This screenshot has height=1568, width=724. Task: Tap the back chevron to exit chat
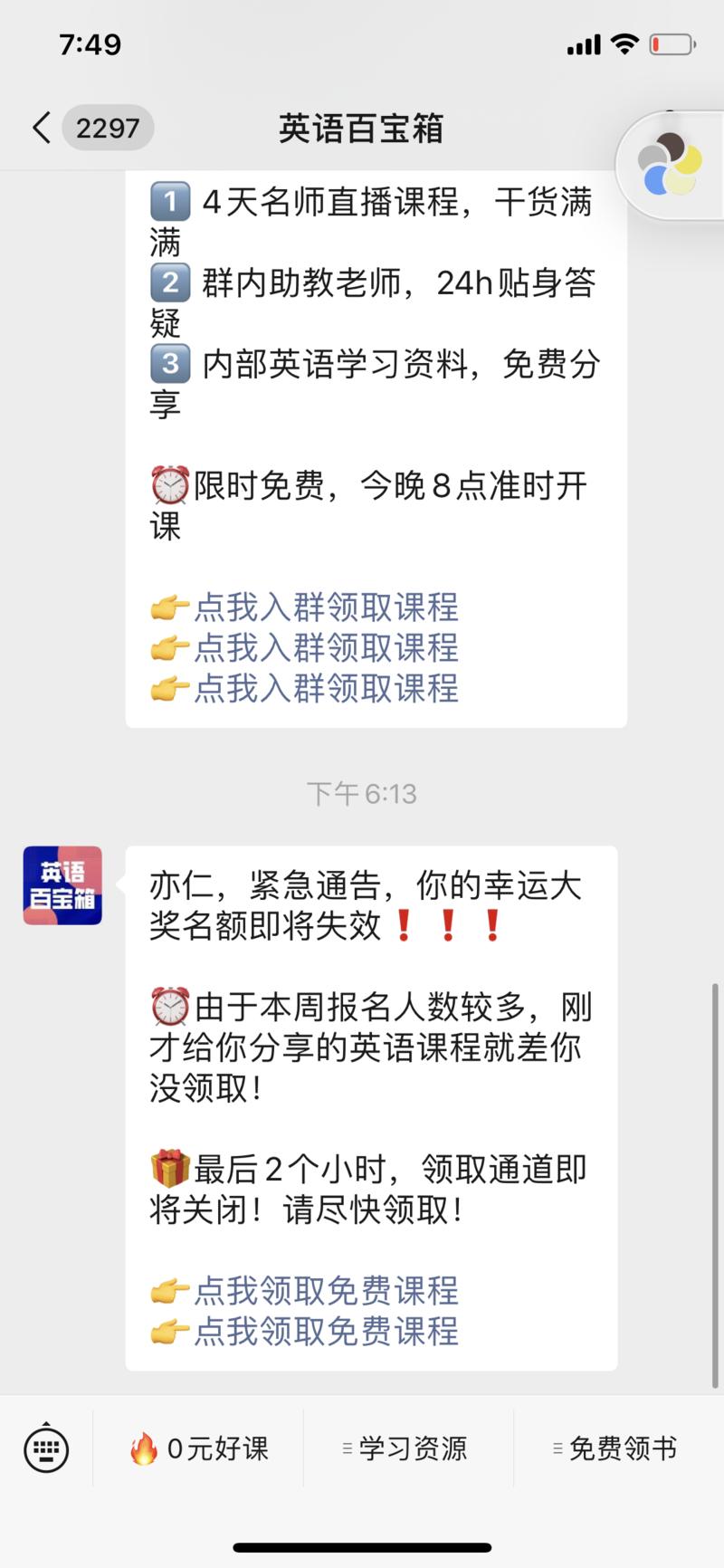click(40, 129)
